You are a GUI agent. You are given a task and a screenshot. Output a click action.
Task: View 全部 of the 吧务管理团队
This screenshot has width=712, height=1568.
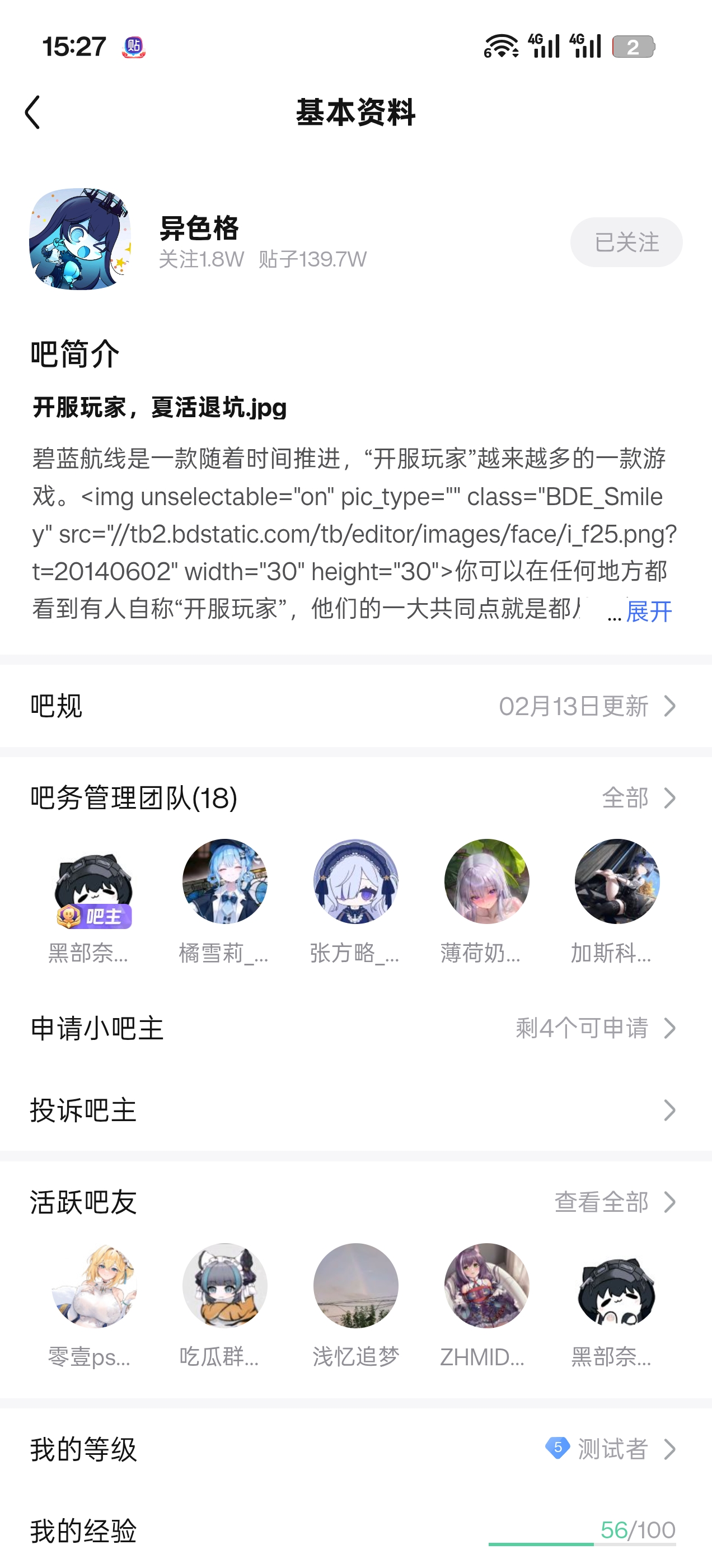click(638, 798)
